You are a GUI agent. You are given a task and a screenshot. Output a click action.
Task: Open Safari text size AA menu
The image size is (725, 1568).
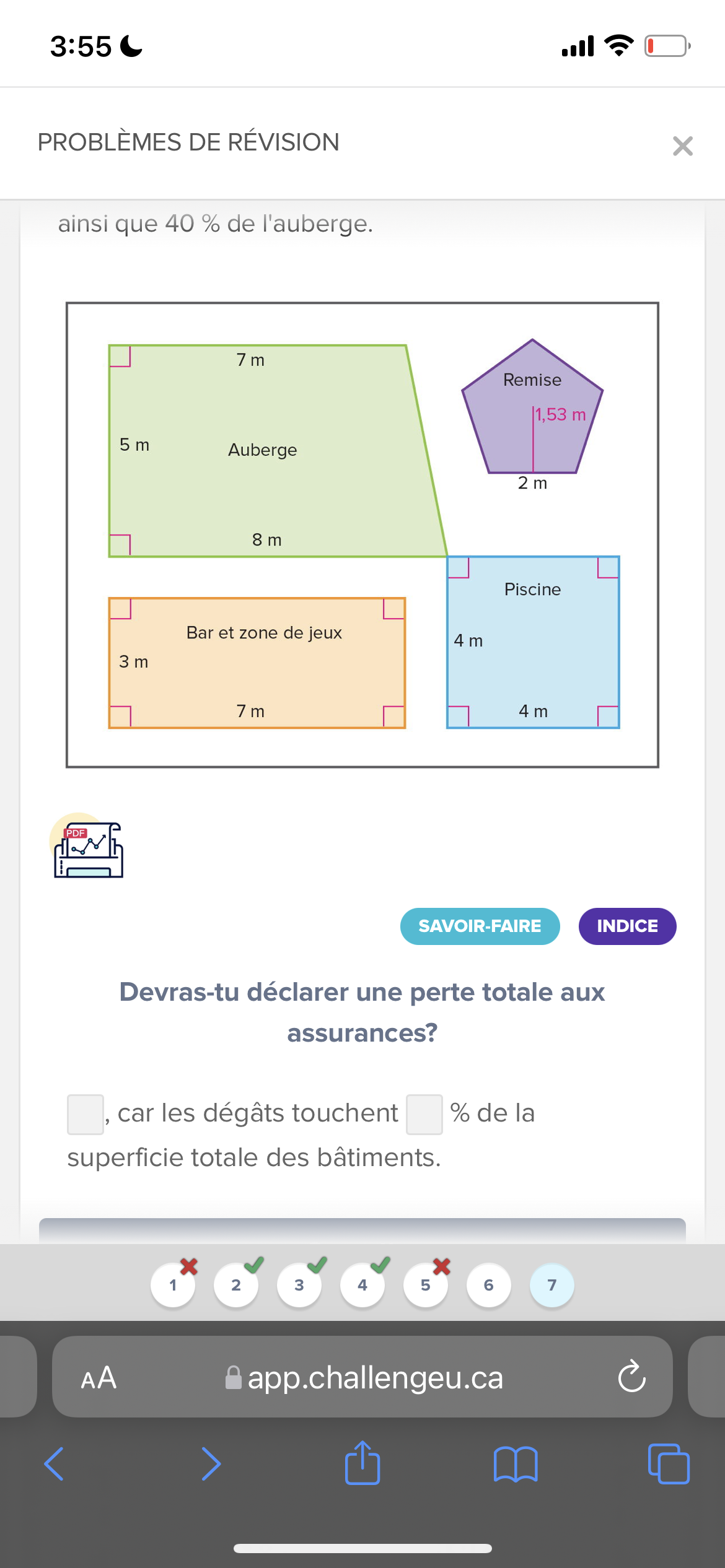(x=99, y=1378)
